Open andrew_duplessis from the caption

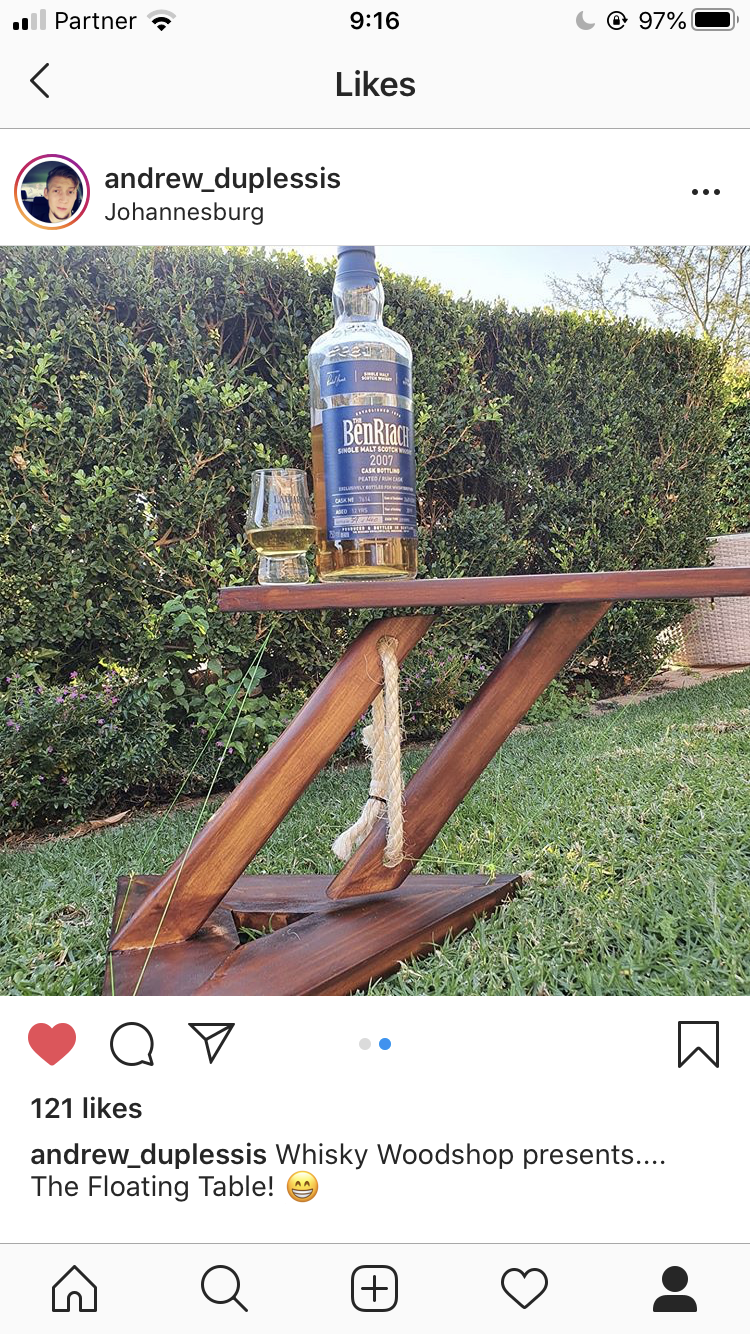[x=148, y=1154]
